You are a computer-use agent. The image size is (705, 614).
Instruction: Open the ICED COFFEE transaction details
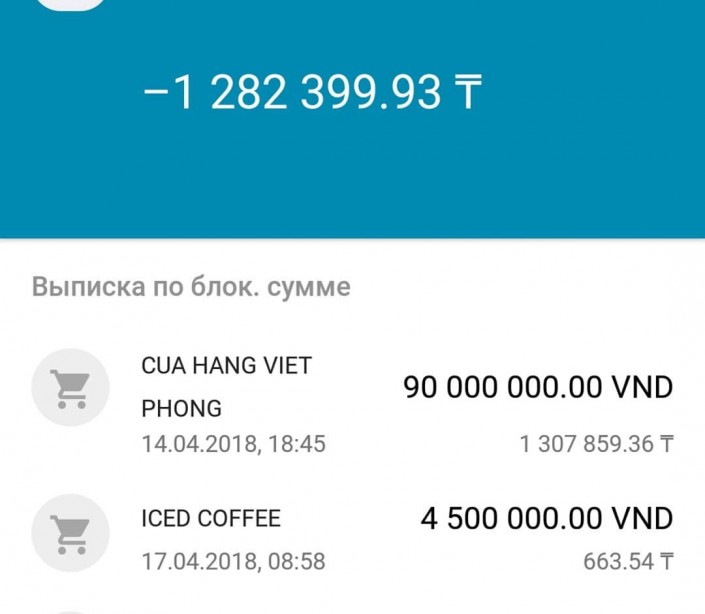click(x=352, y=539)
